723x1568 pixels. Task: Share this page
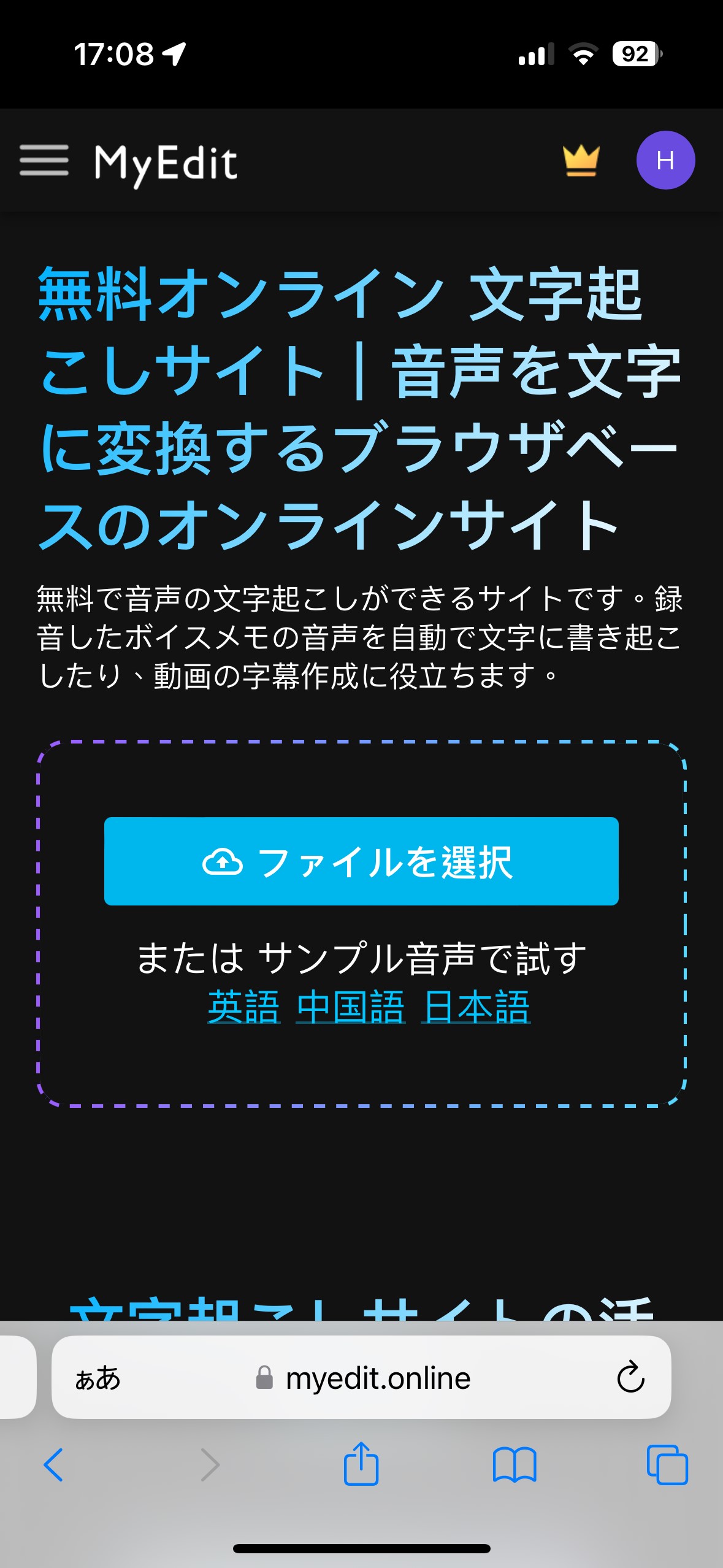[x=361, y=1464]
